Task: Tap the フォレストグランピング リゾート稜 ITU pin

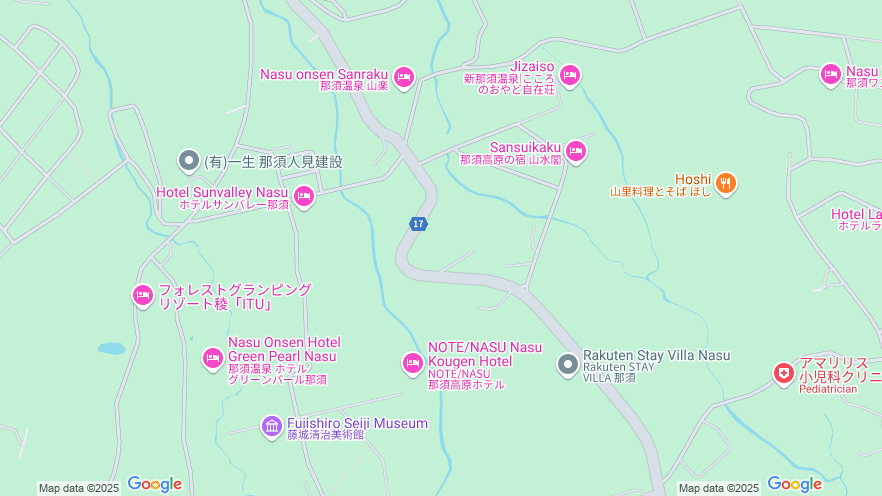Action: pyautogui.click(x=143, y=295)
